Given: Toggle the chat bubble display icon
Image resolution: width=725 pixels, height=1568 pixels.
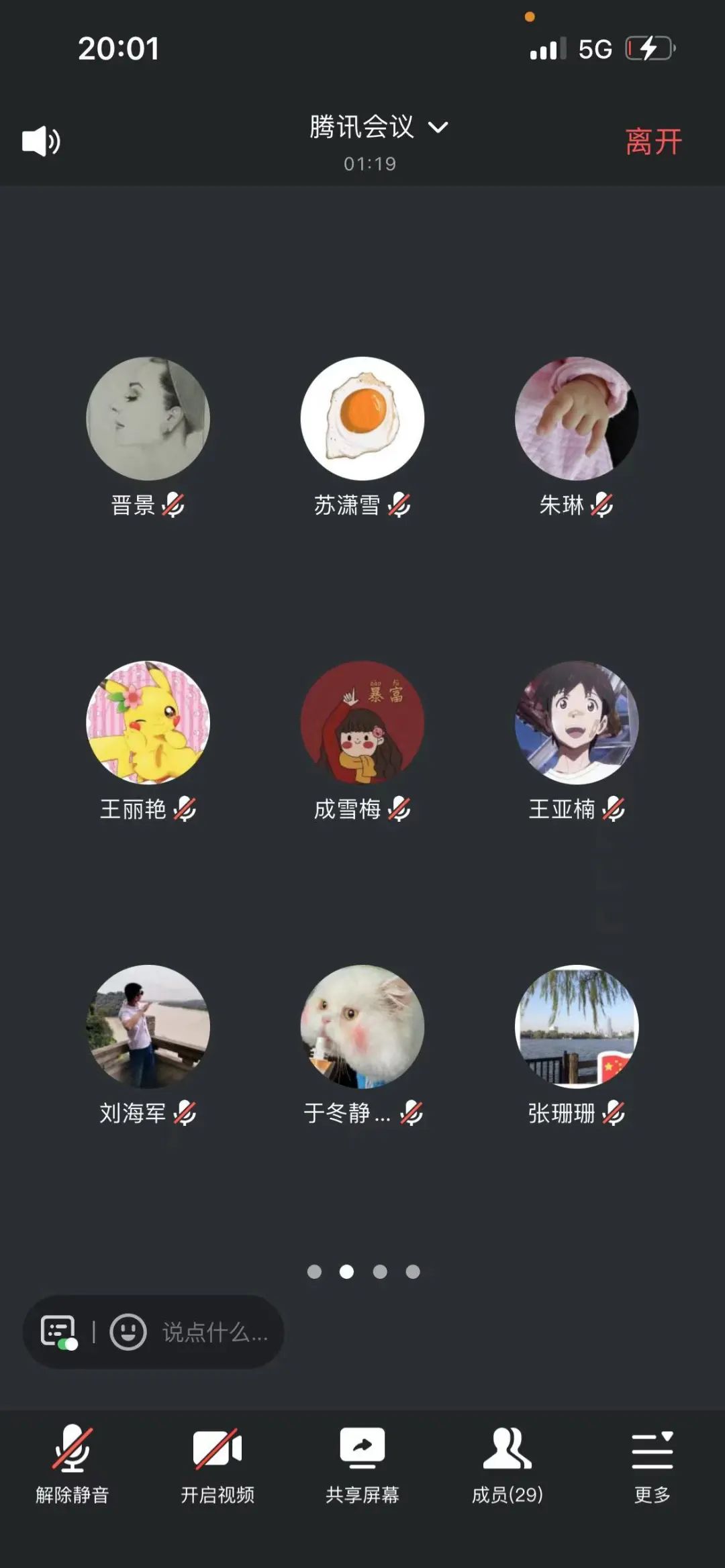Looking at the screenshot, I should coord(58,1332).
